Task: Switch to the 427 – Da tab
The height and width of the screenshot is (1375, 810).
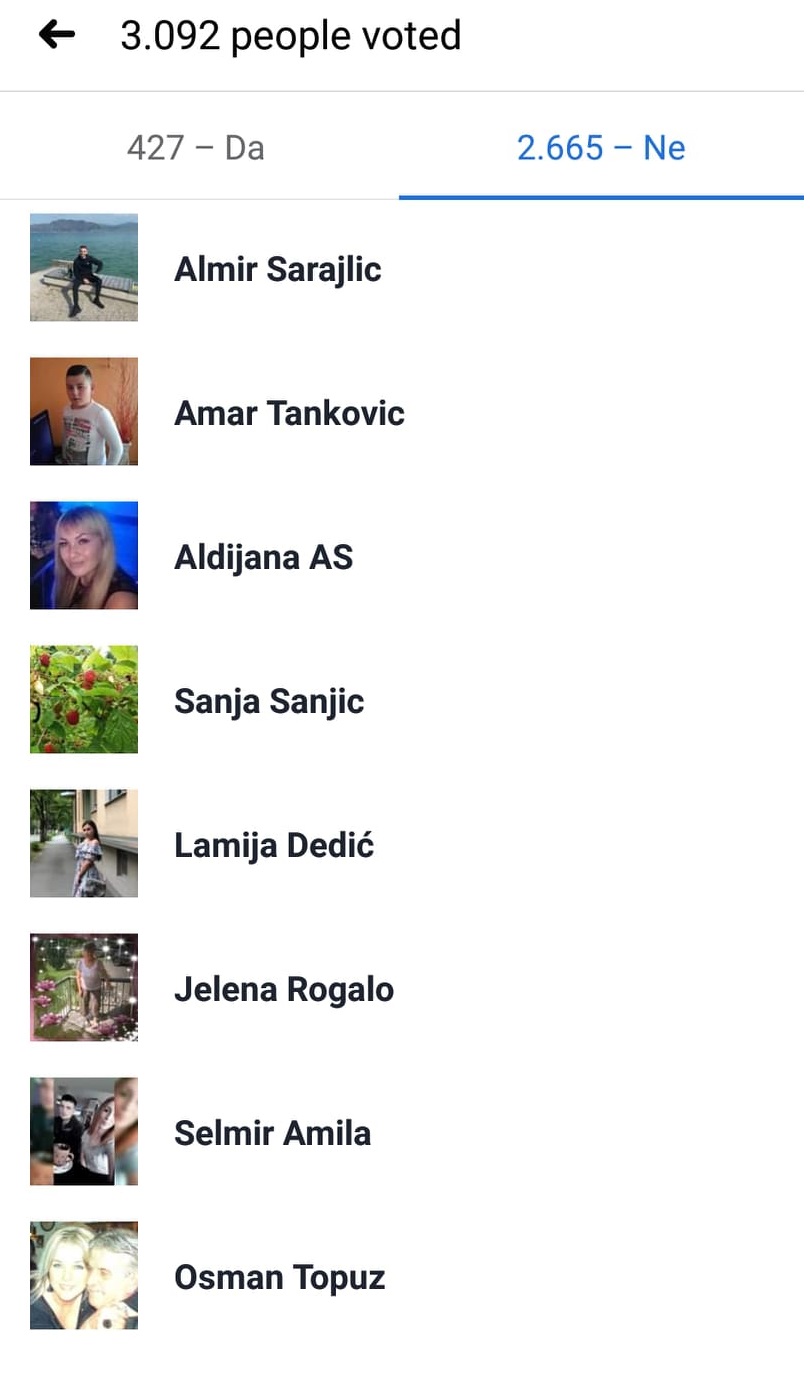Action: tap(196, 148)
